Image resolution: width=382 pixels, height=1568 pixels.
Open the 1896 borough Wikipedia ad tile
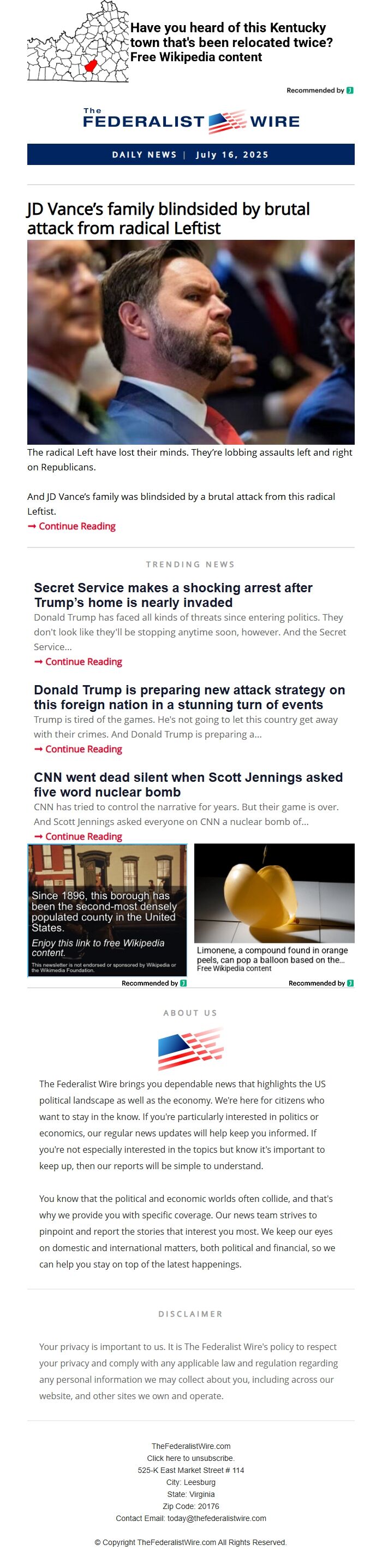[107, 910]
